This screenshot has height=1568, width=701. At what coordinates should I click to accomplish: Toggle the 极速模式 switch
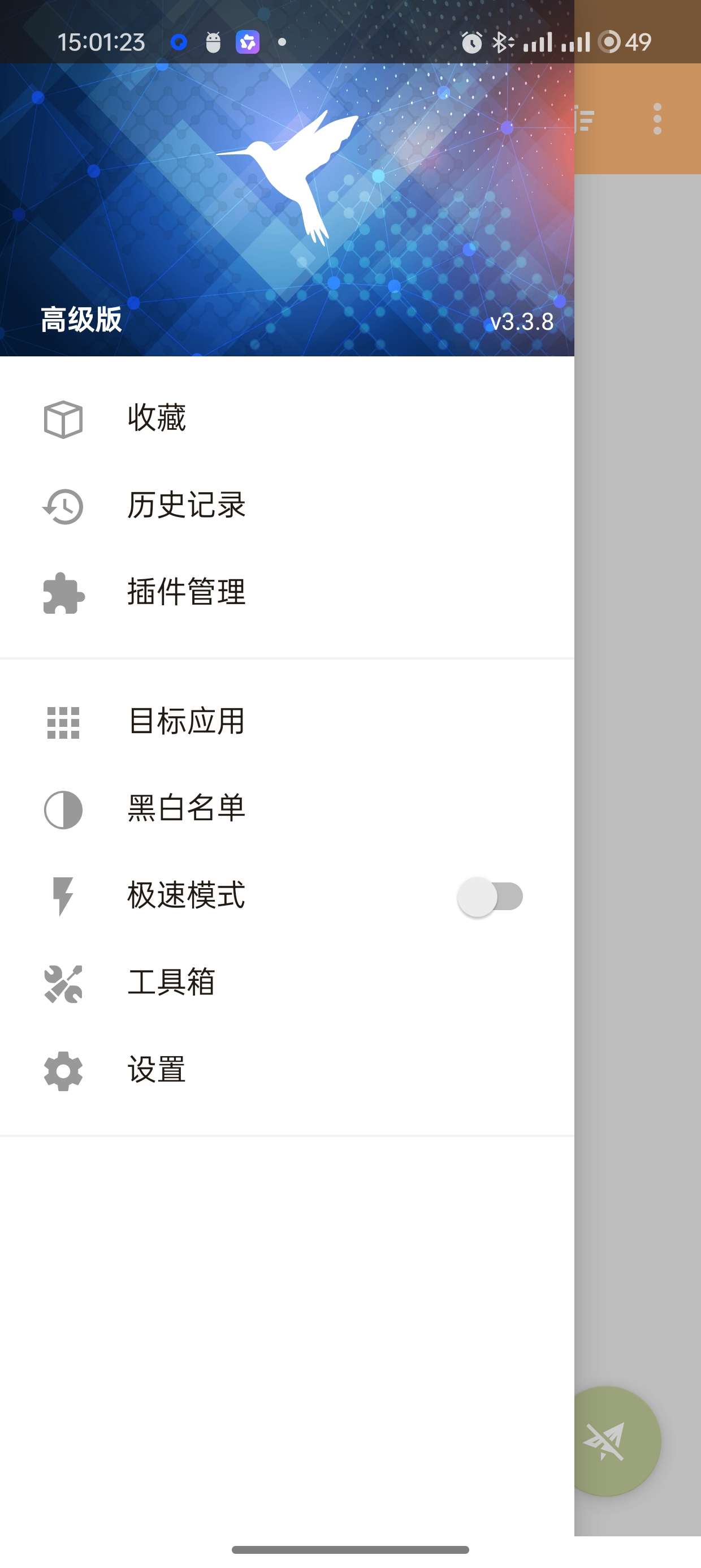[490, 897]
